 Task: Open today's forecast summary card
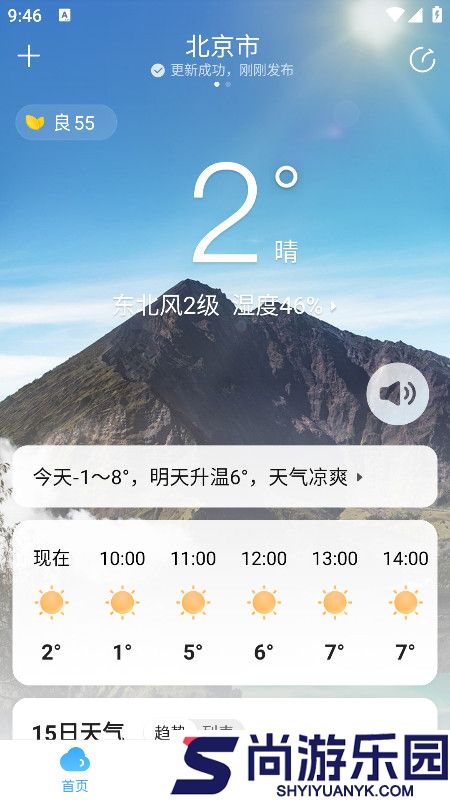(x=225, y=477)
